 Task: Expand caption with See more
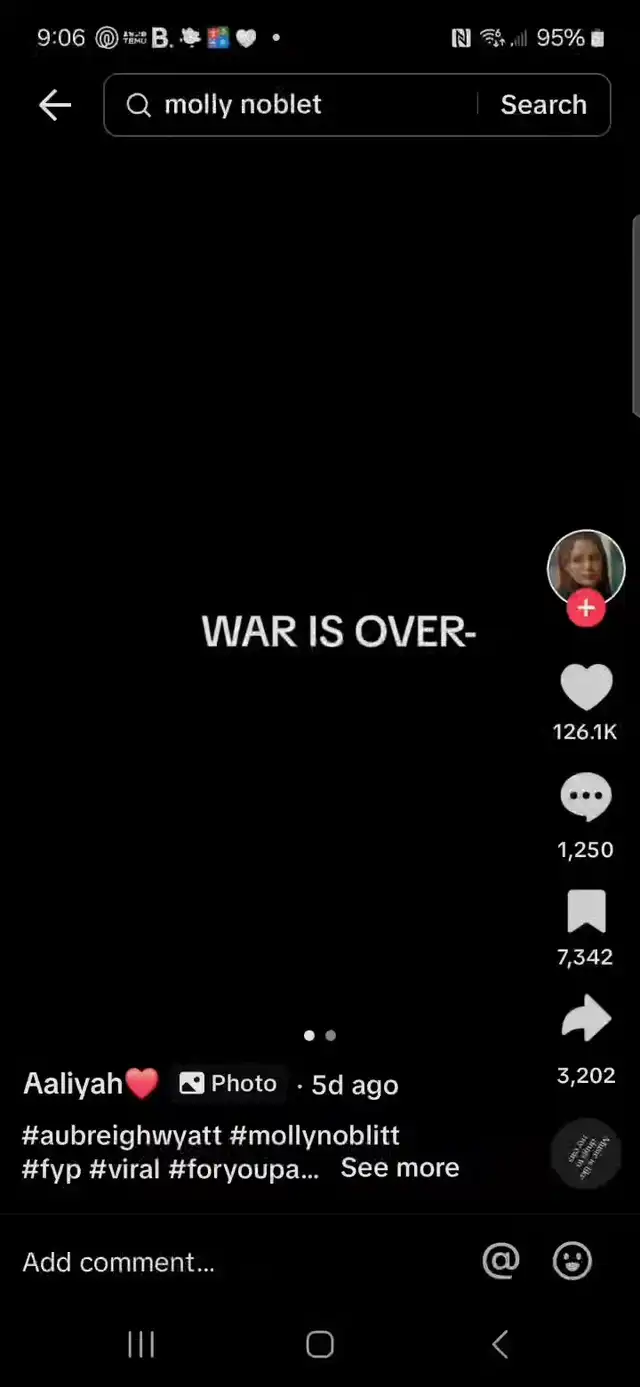tap(400, 1167)
